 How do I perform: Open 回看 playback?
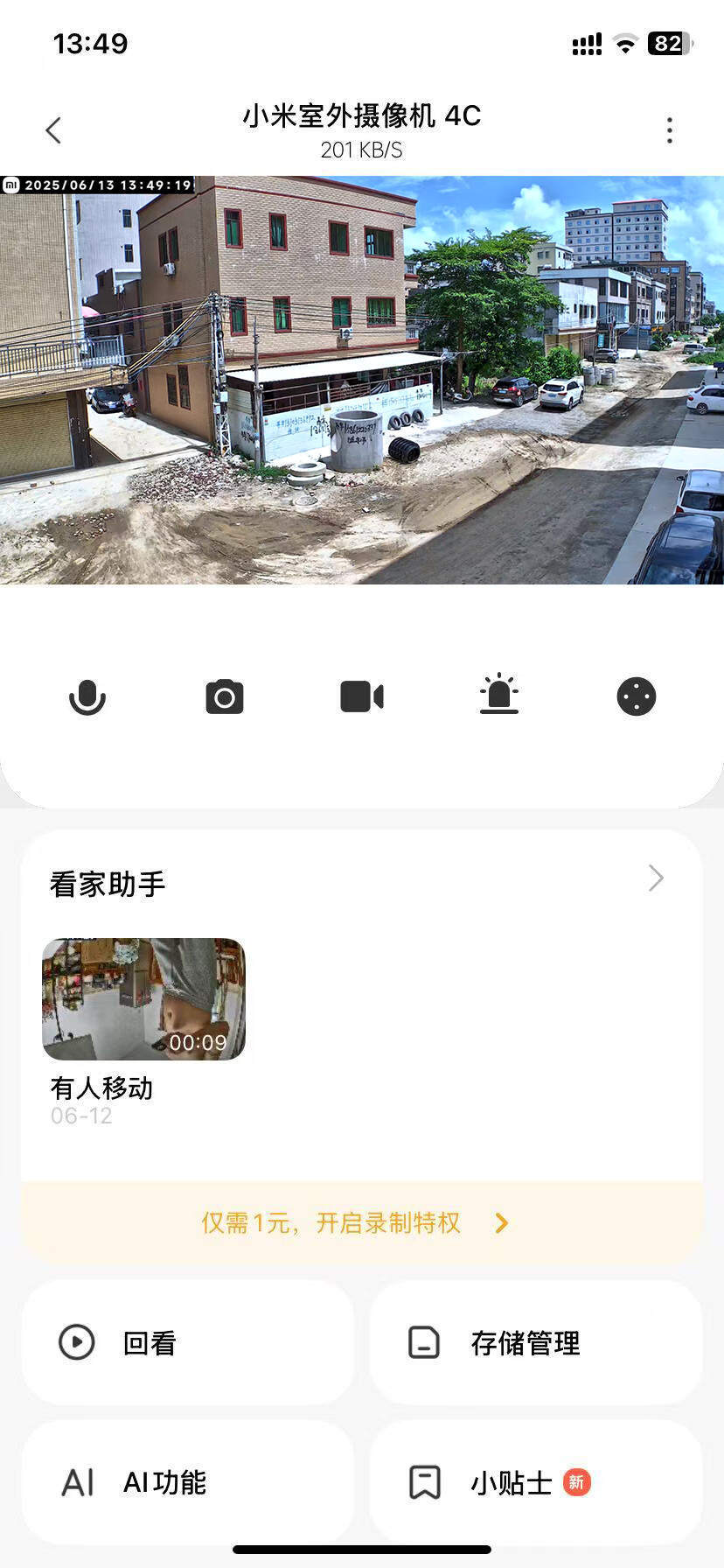coord(188,1342)
